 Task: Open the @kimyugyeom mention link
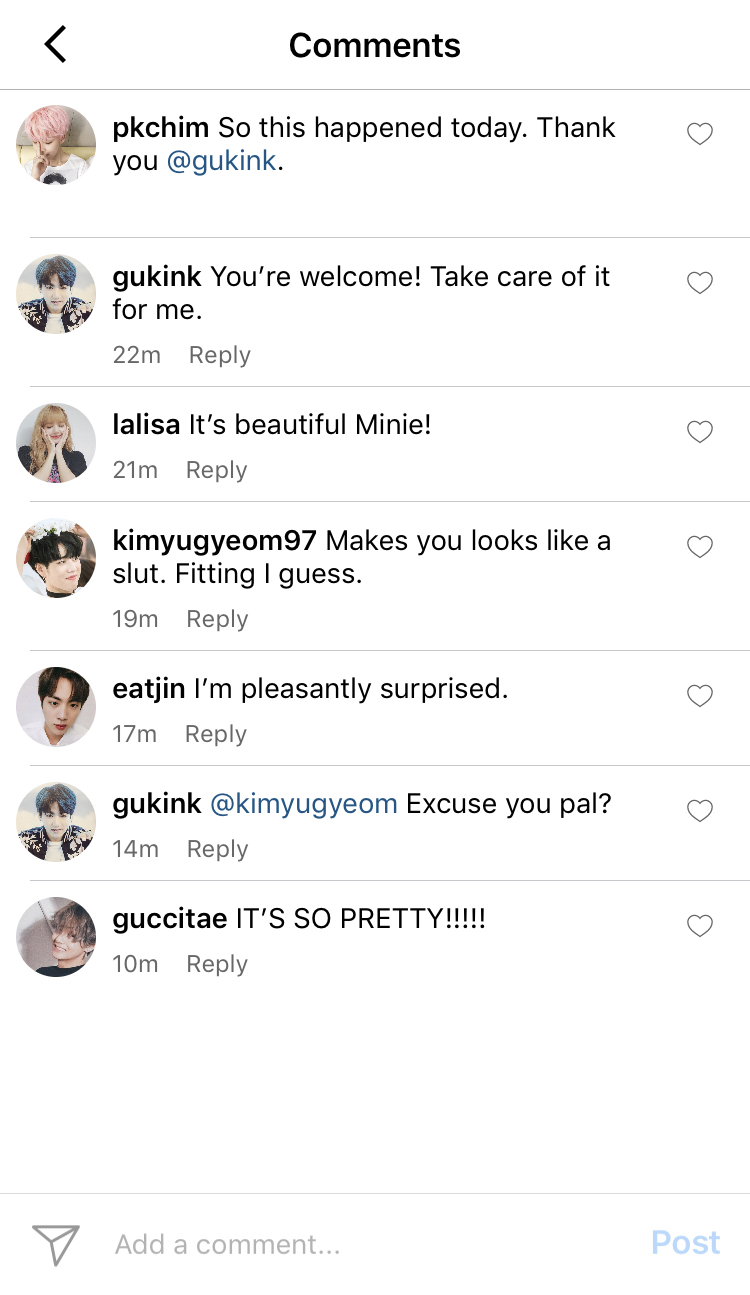click(303, 804)
